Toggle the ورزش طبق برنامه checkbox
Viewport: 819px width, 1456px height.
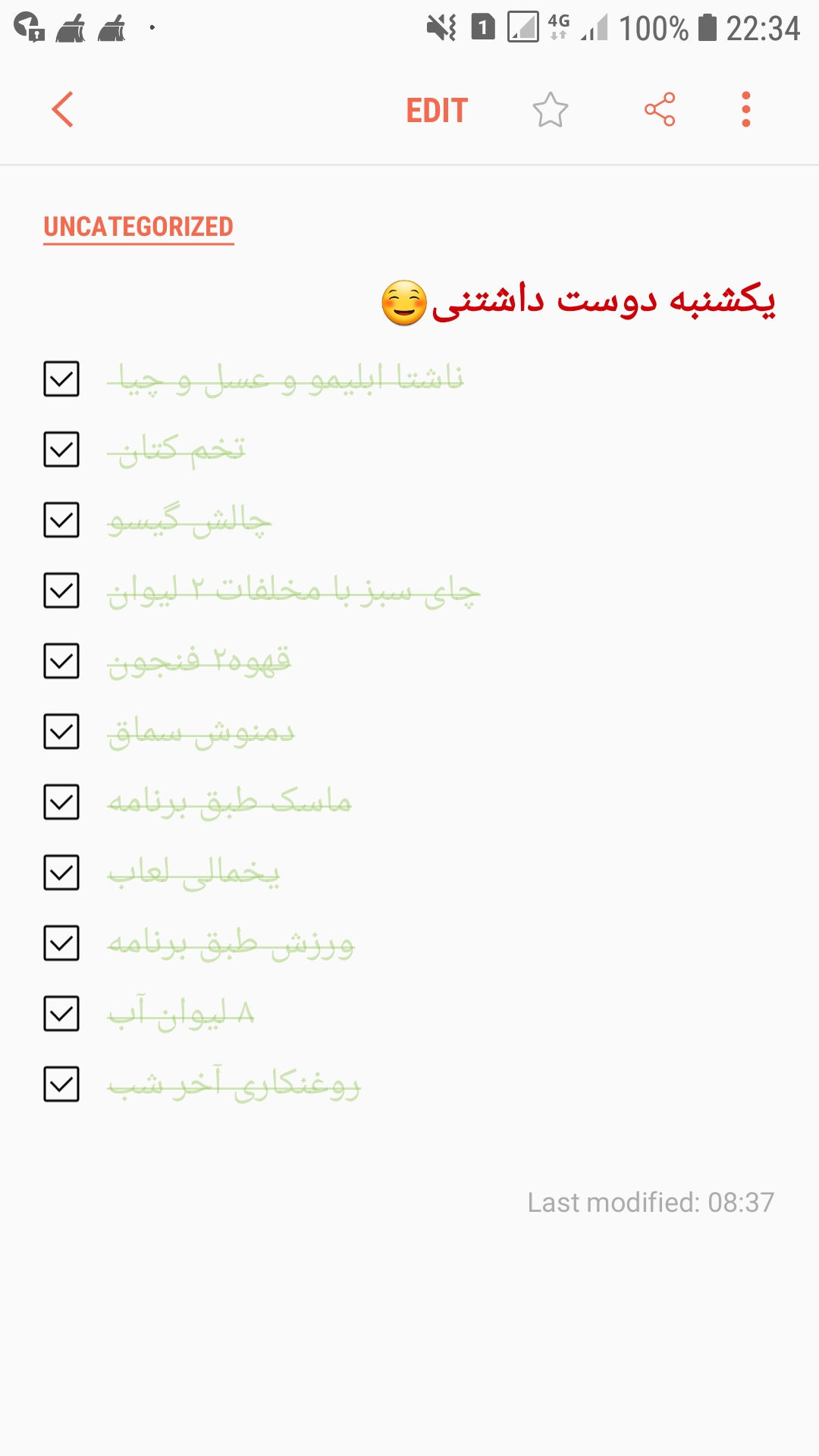coord(61,943)
